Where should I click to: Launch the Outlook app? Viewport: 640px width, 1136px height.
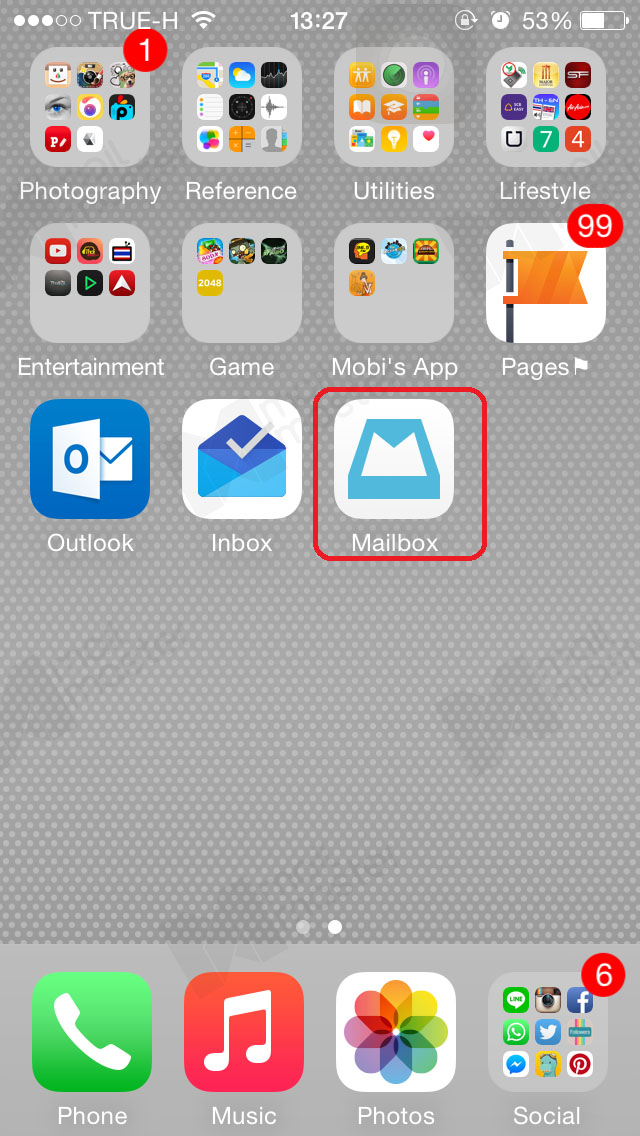click(90, 459)
